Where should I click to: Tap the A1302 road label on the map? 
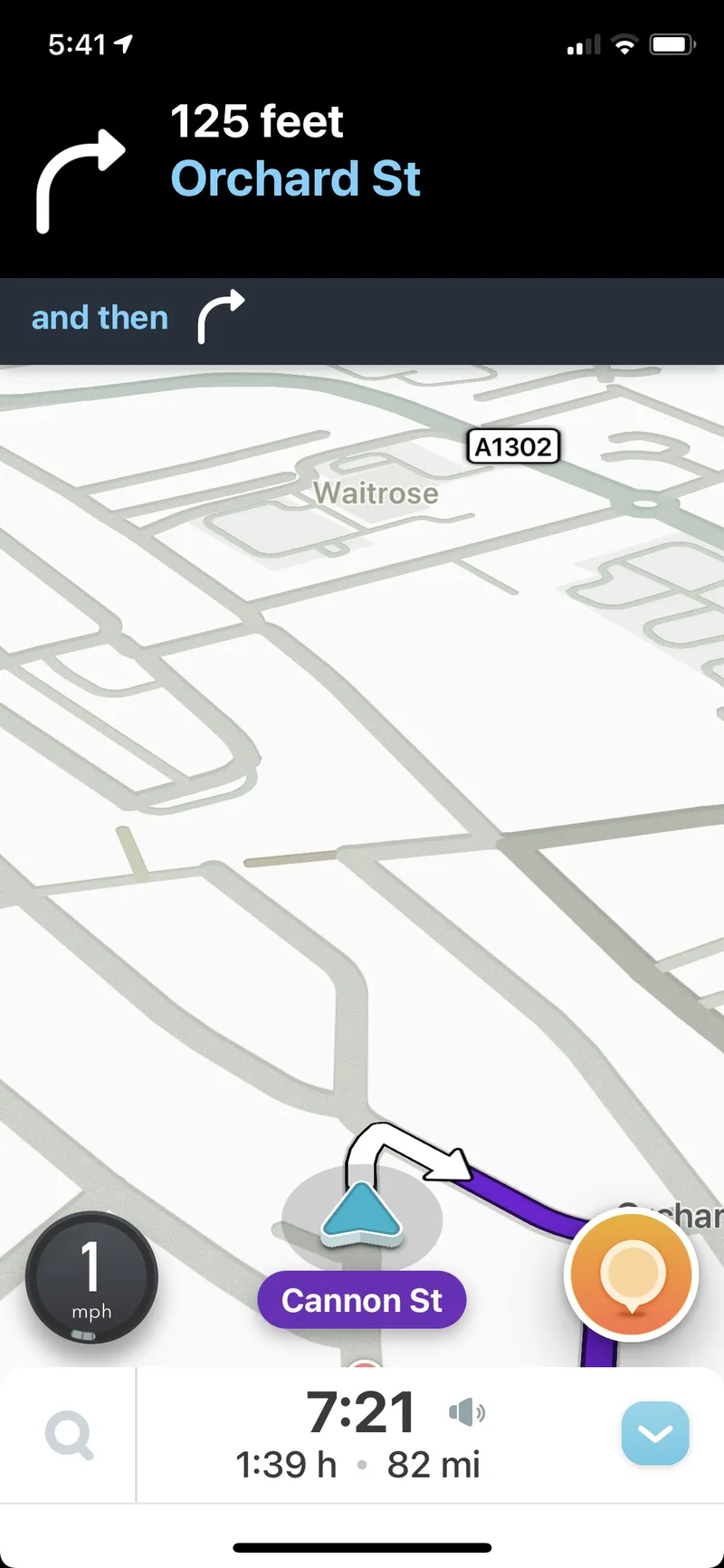[x=513, y=445]
